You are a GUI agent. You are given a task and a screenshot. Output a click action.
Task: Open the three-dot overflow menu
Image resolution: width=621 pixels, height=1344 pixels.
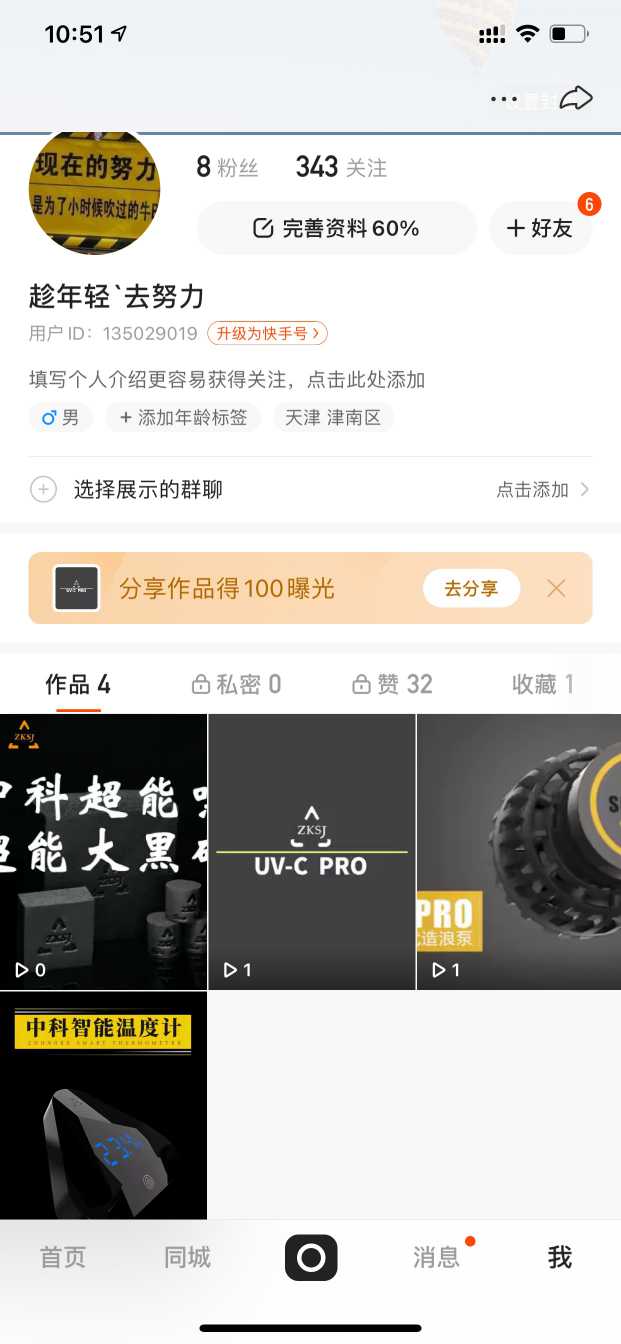tap(504, 99)
